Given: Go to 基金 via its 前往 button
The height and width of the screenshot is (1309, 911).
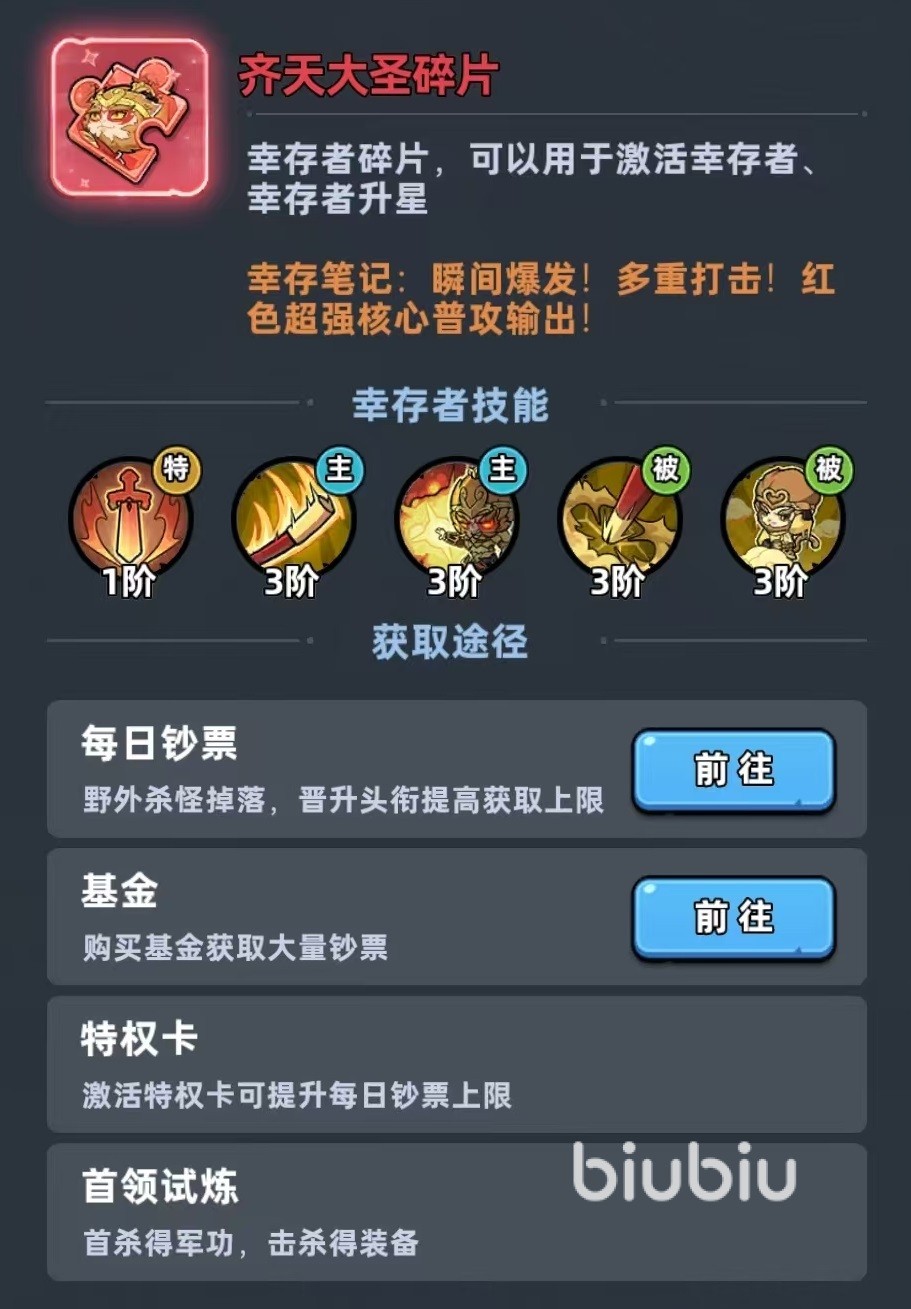Looking at the screenshot, I should (x=733, y=917).
